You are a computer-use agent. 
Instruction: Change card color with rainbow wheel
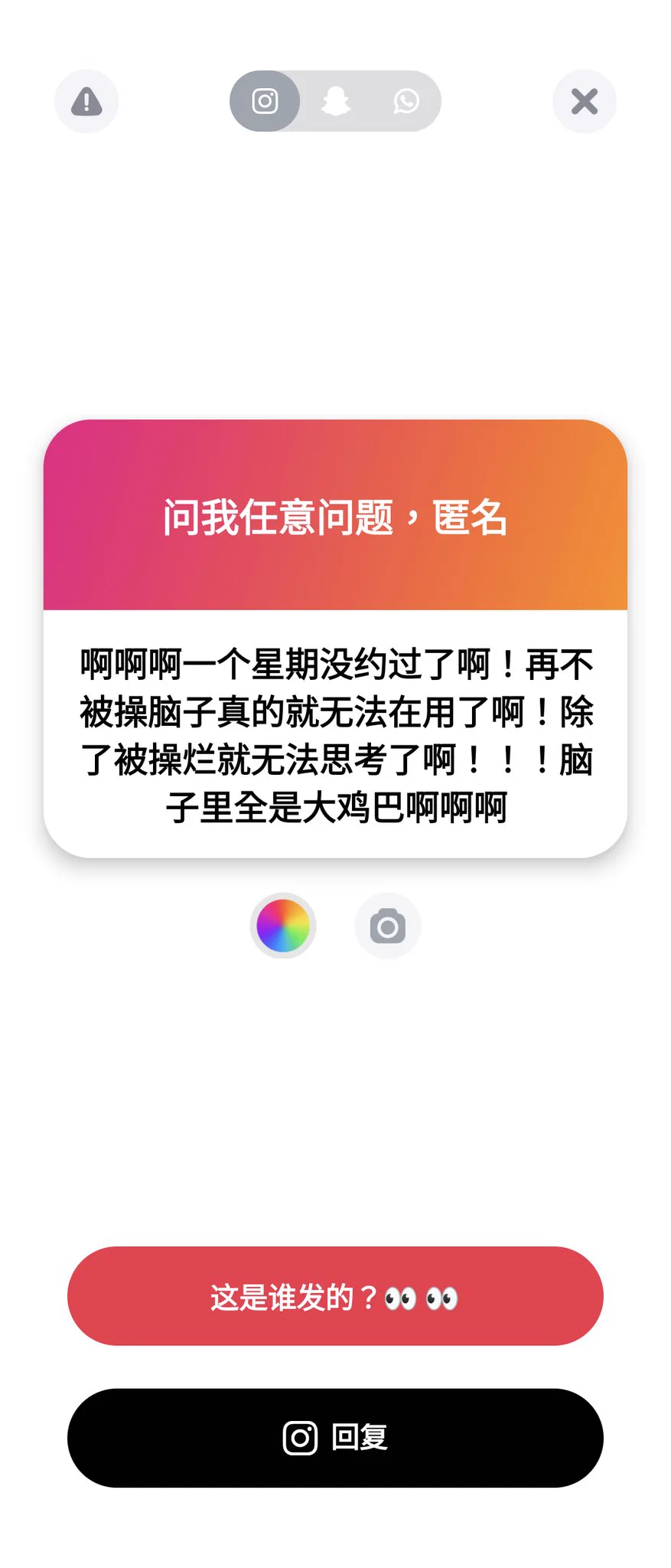[x=283, y=926]
